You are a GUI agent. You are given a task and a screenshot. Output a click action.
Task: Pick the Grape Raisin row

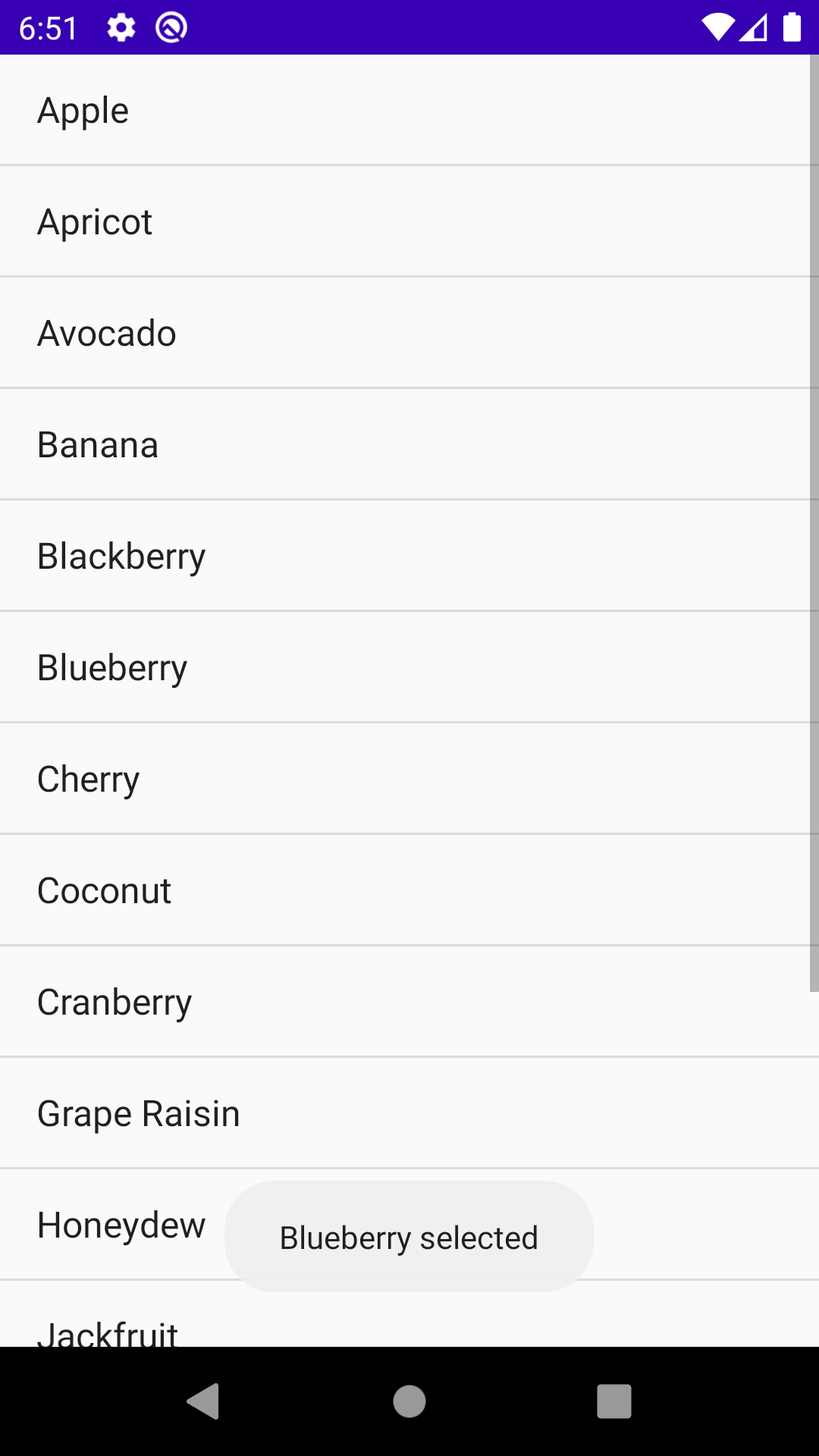tap(139, 1114)
